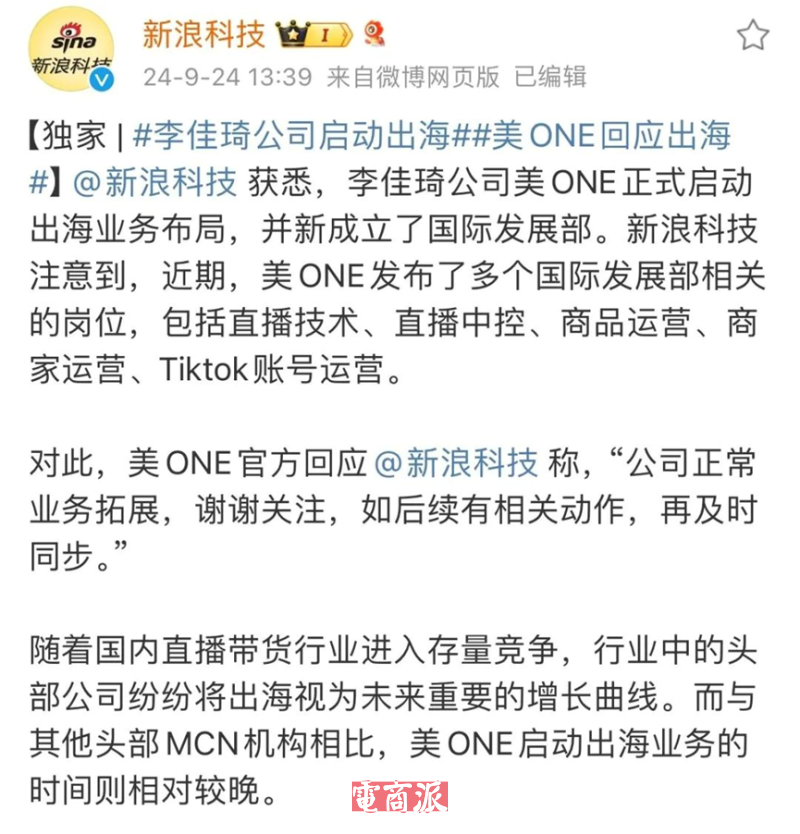Open the 新浪科技 username at the top
The image size is (800, 834).
(x=204, y=35)
